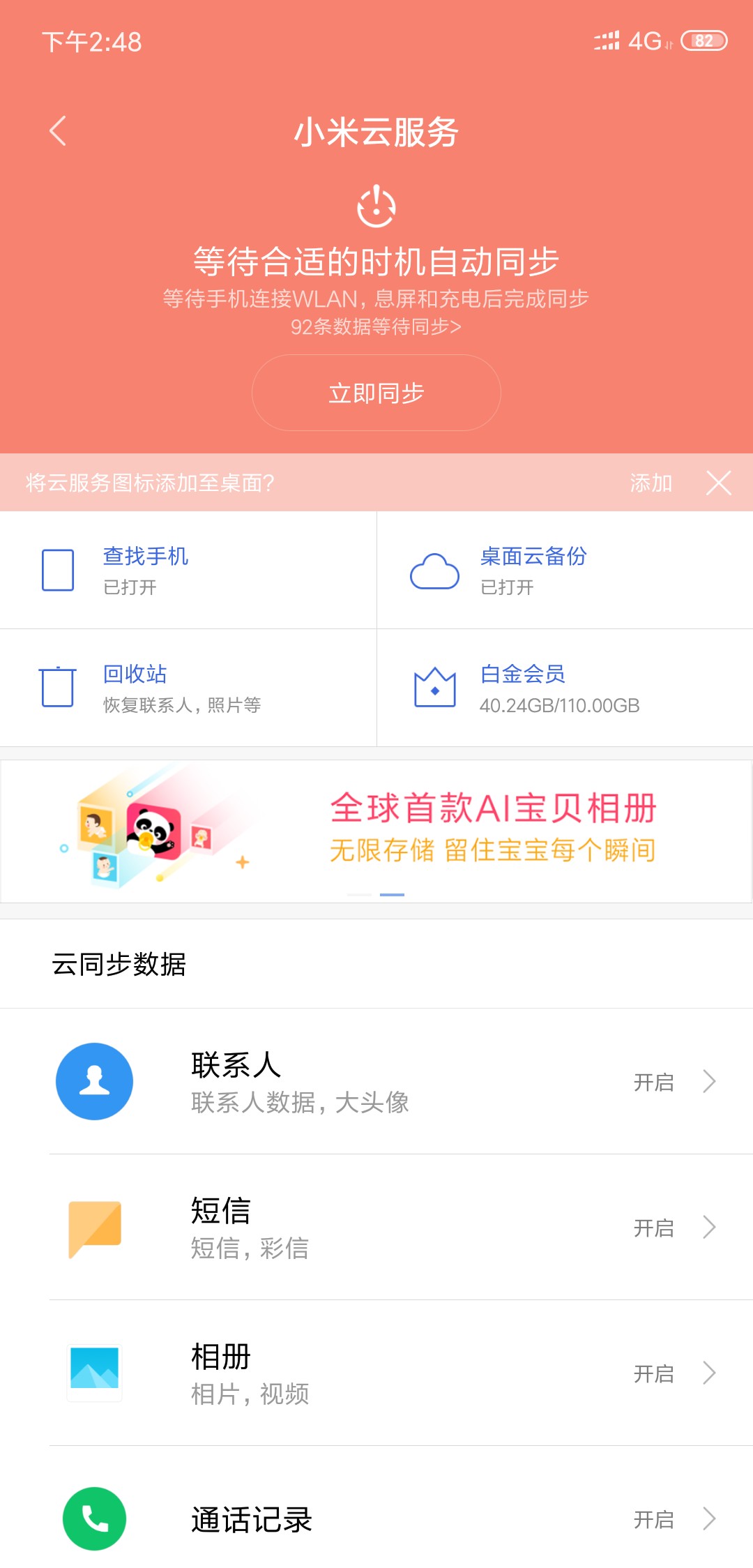The width and height of the screenshot is (753, 1568).
Task: Open 联系人 sync settings
Action: tap(376, 1081)
